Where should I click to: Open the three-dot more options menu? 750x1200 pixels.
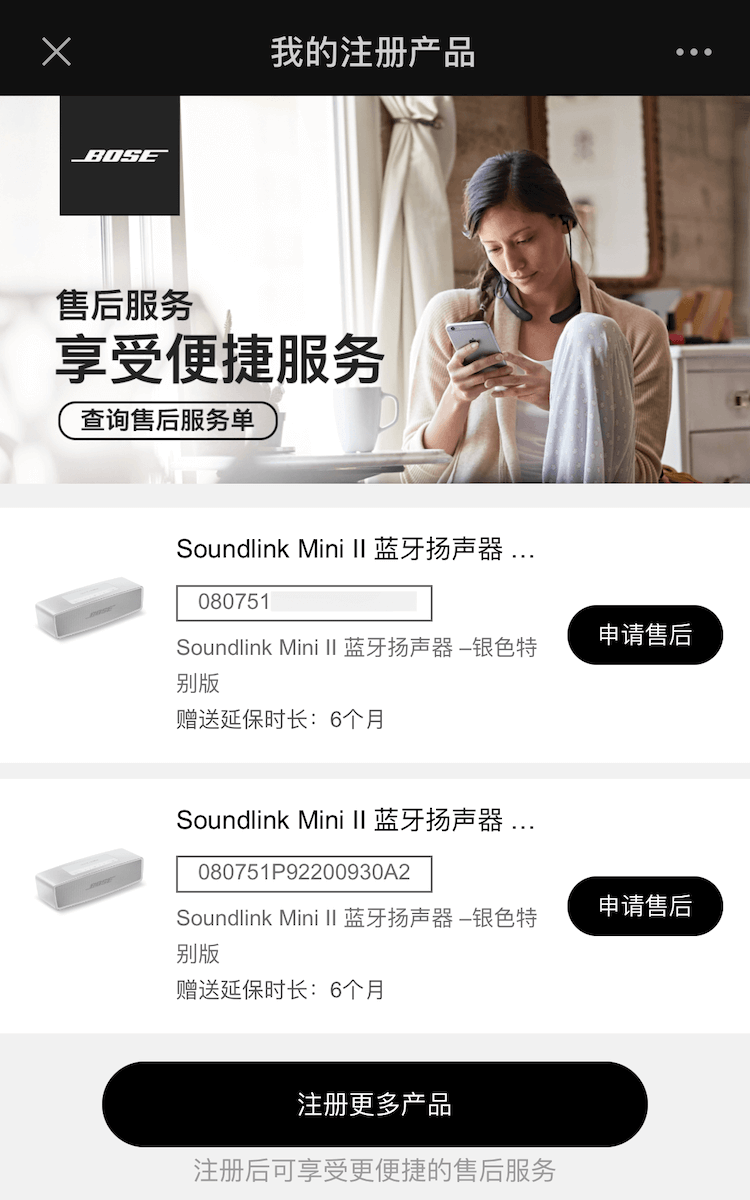coord(694,52)
